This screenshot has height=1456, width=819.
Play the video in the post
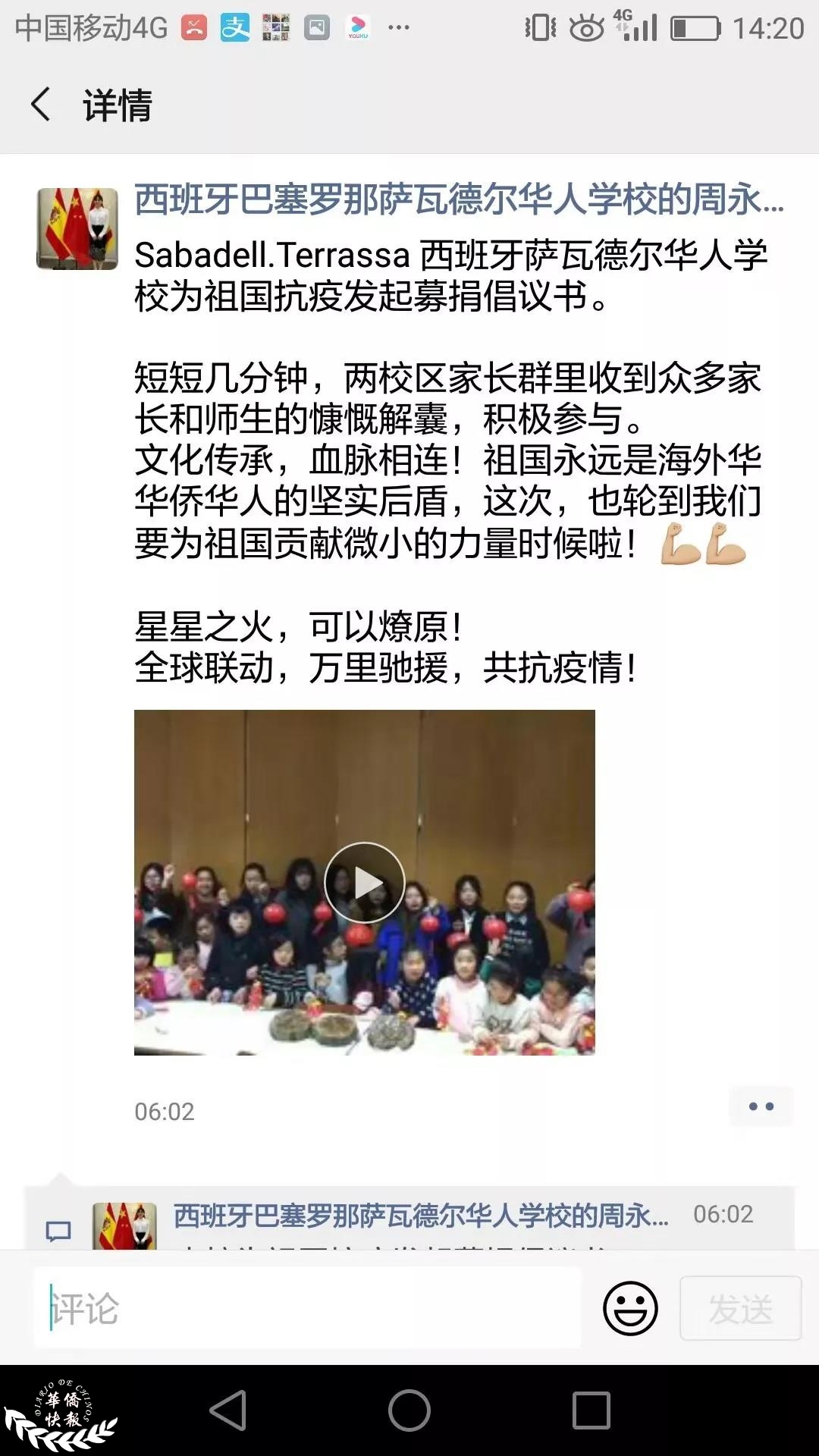[x=365, y=882]
